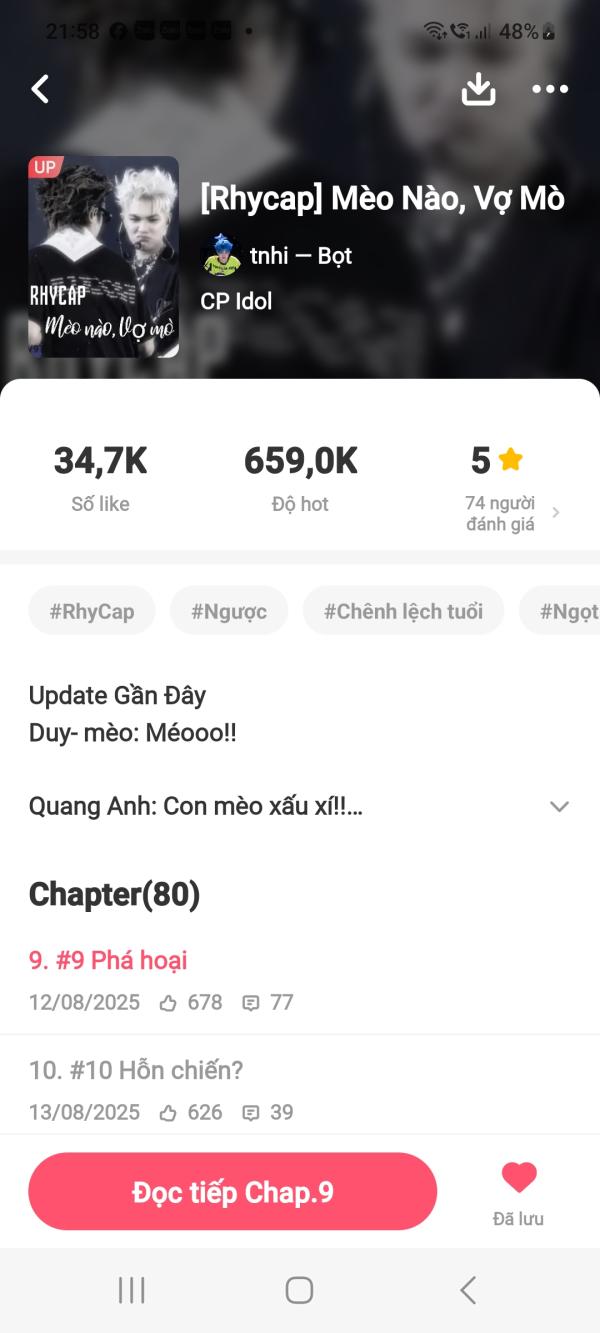
Task: Expand the story description chevron
Action: click(559, 806)
